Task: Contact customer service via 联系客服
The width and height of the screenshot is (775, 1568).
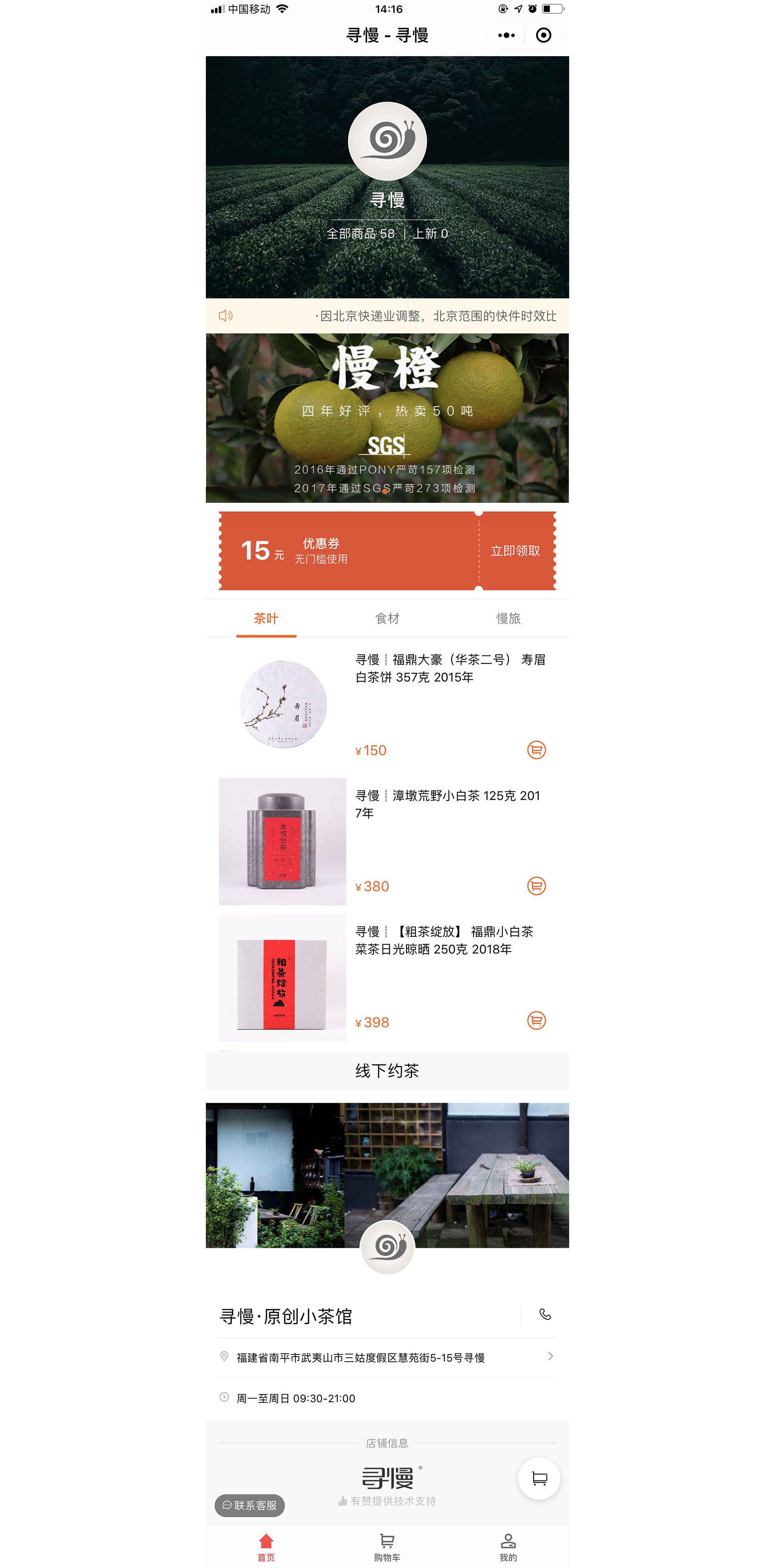Action: coord(249,1505)
